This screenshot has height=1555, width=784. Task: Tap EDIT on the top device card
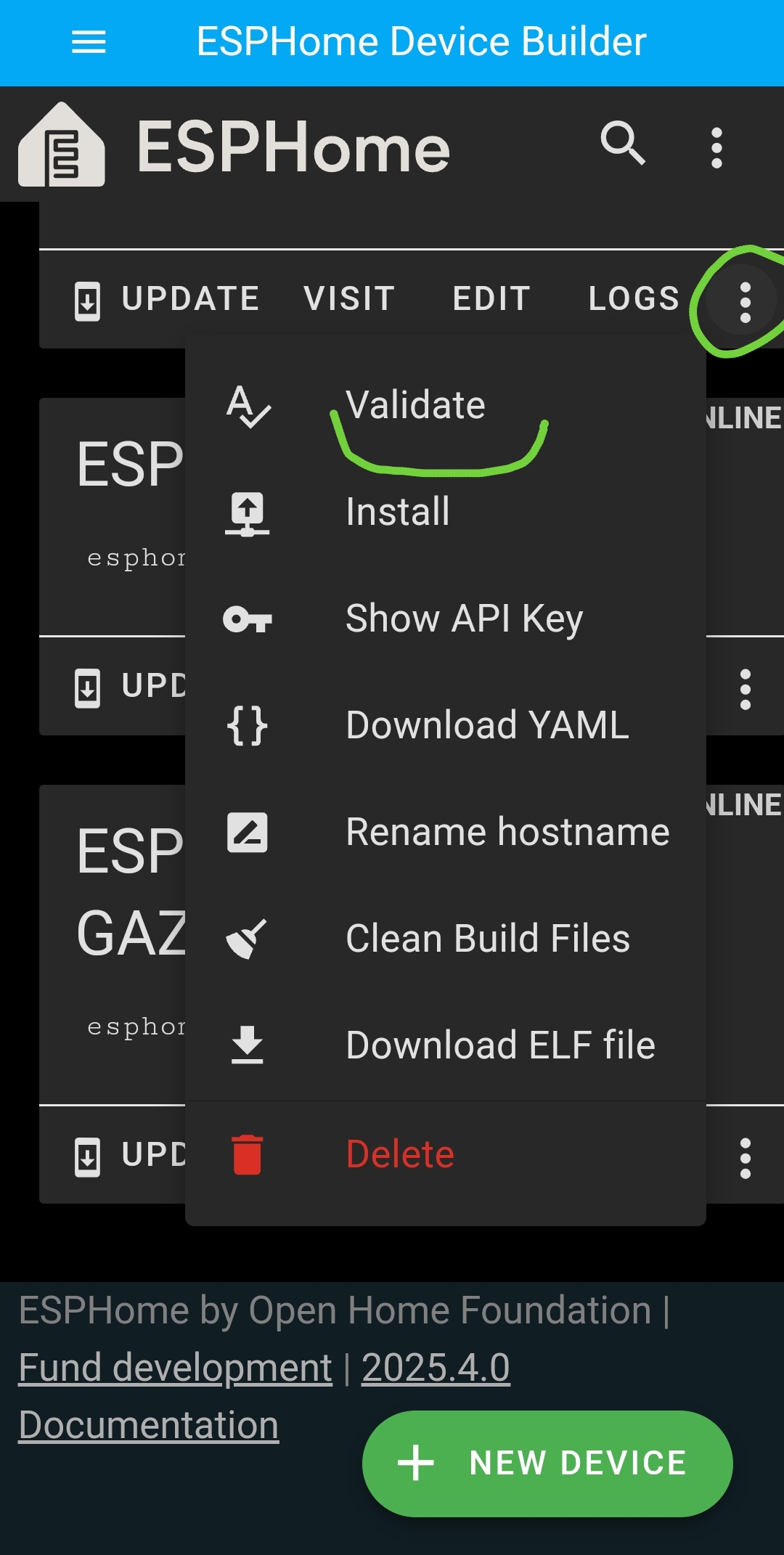click(491, 299)
